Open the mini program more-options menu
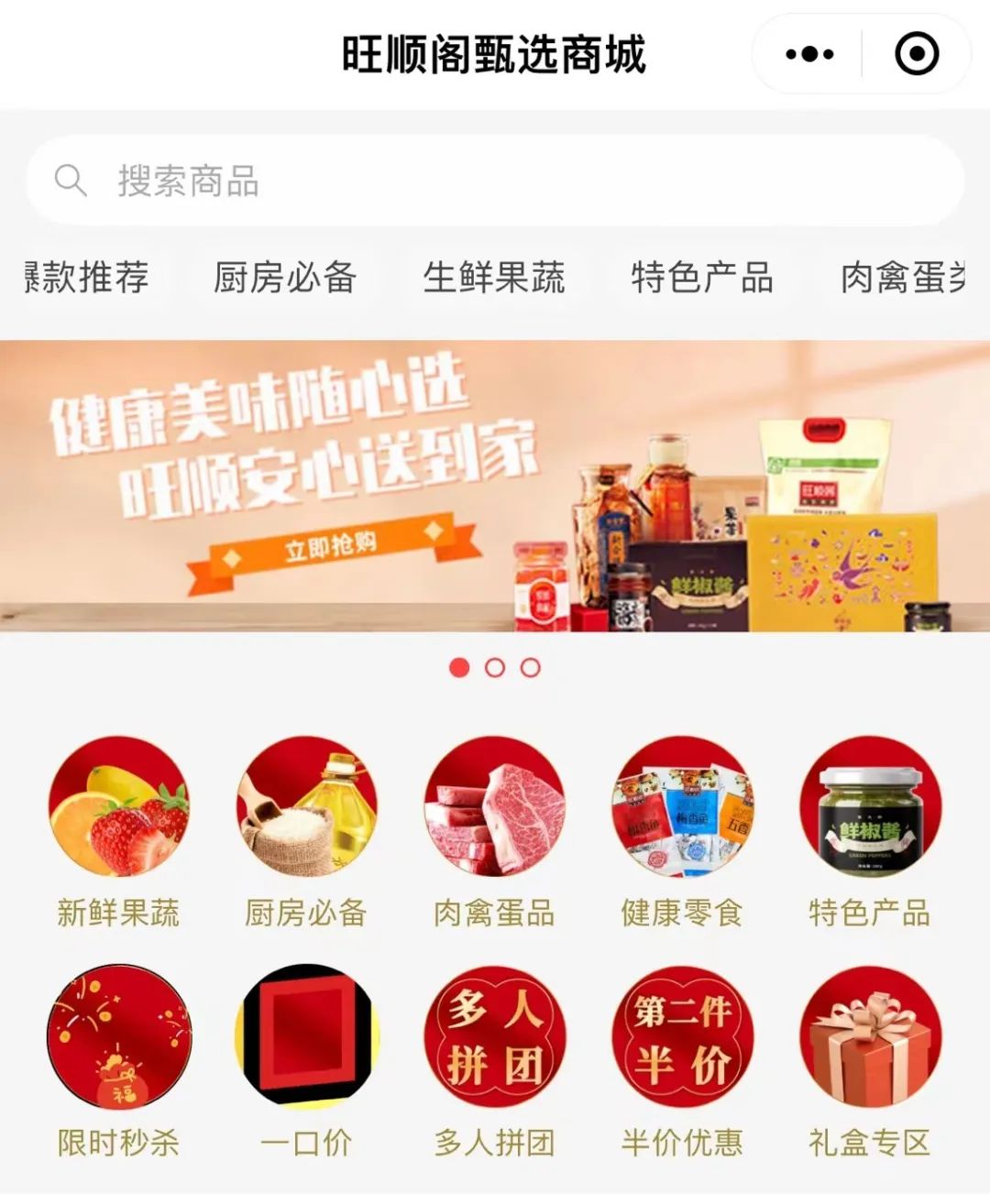 pyautogui.click(x=809, y=55)
